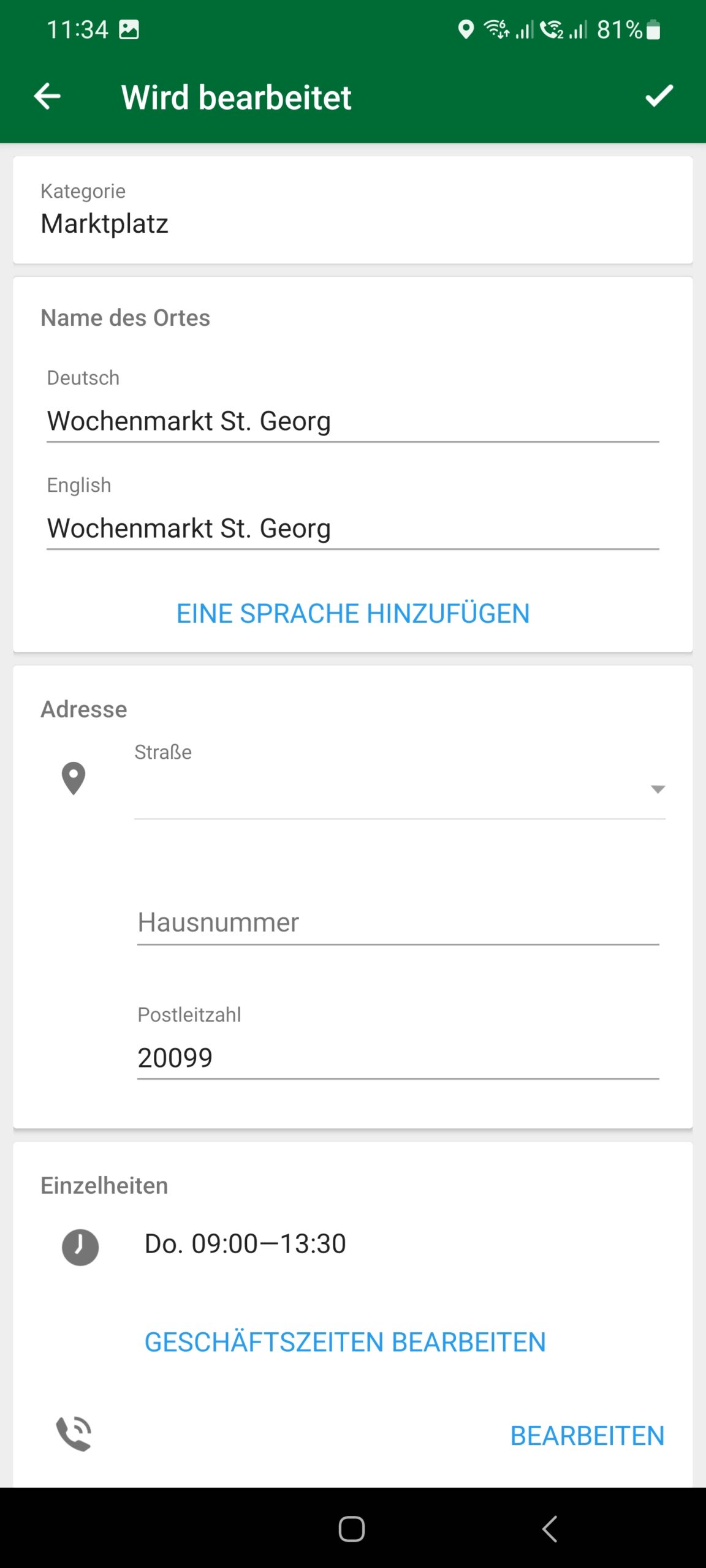706x1568 pixels.
Task: Edit the Deutsch name field
Action: tap(353, 421)
